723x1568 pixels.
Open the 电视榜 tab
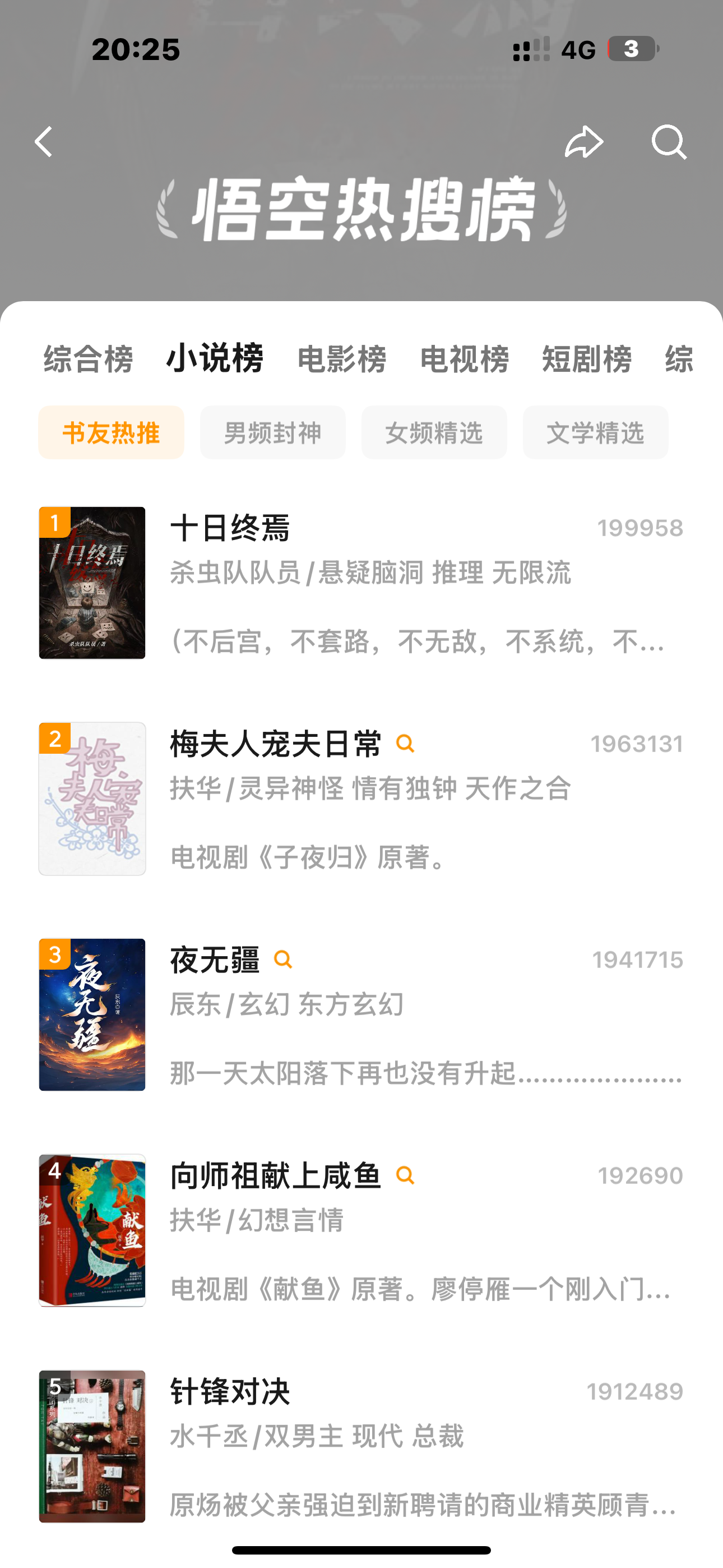click(x=465, y=358)
